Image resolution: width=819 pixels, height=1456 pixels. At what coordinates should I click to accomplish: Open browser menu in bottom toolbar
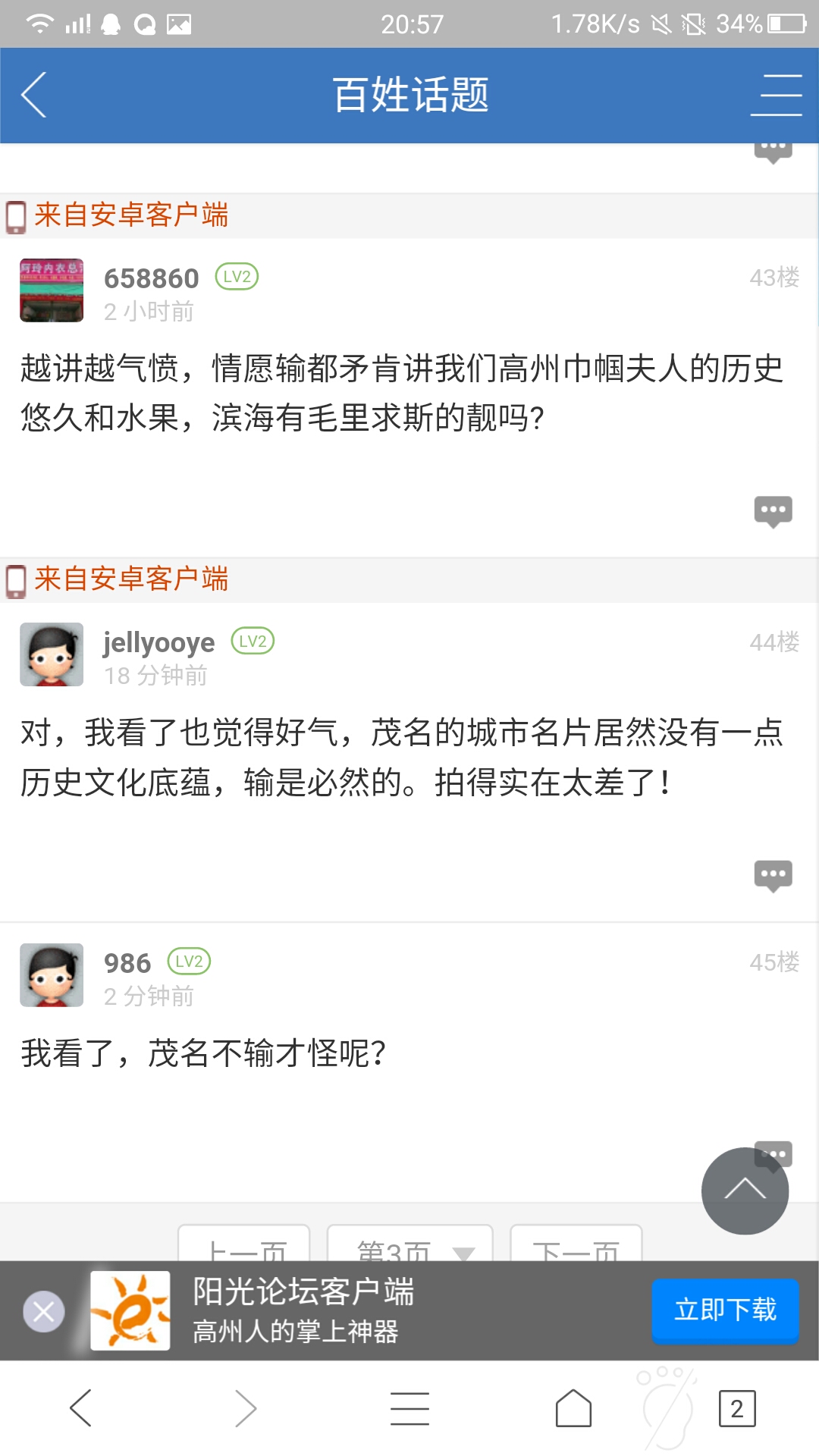click(x=409, y=1408)
